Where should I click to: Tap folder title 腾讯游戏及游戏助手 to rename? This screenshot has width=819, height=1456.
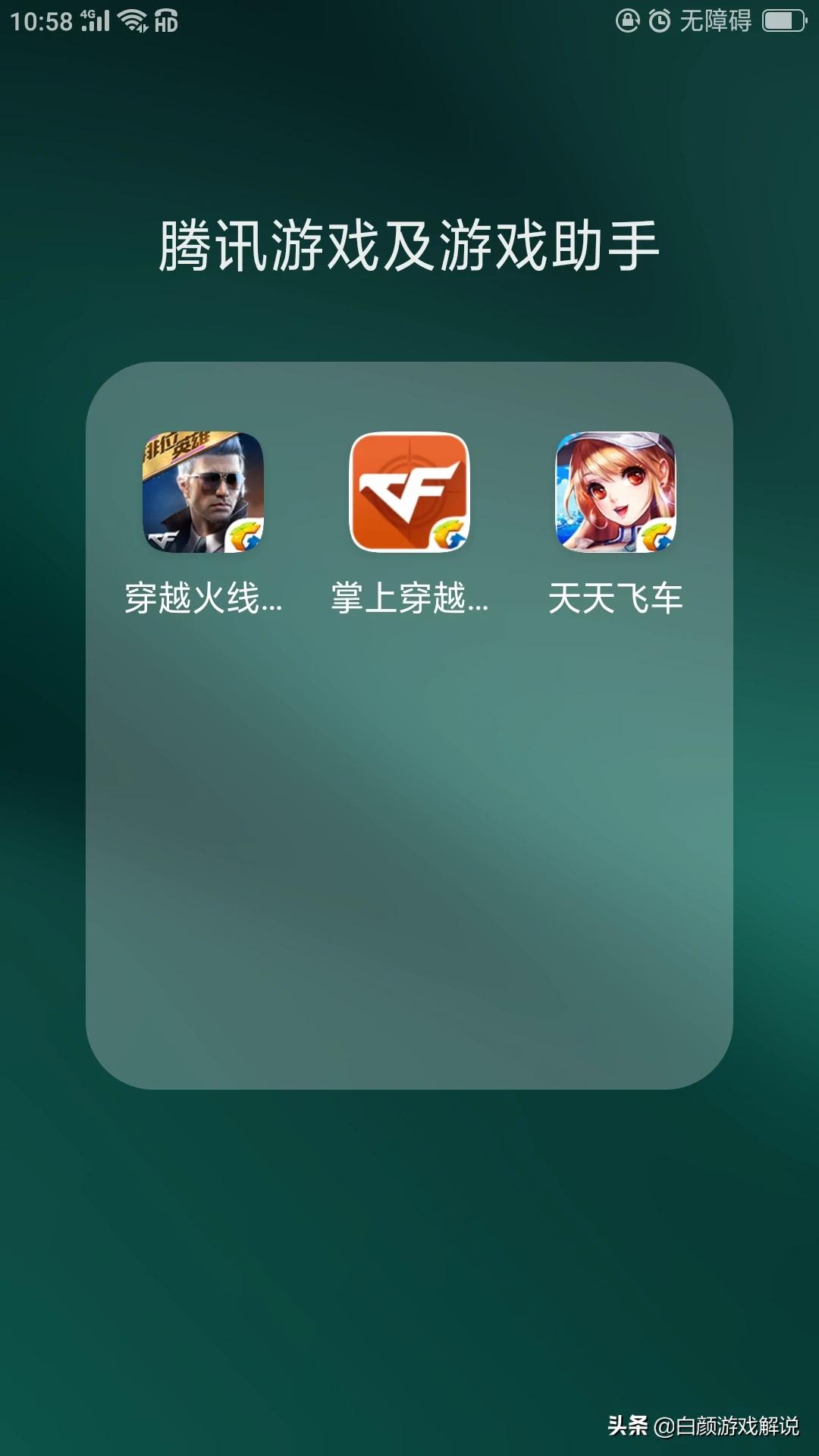click(409, 246)
